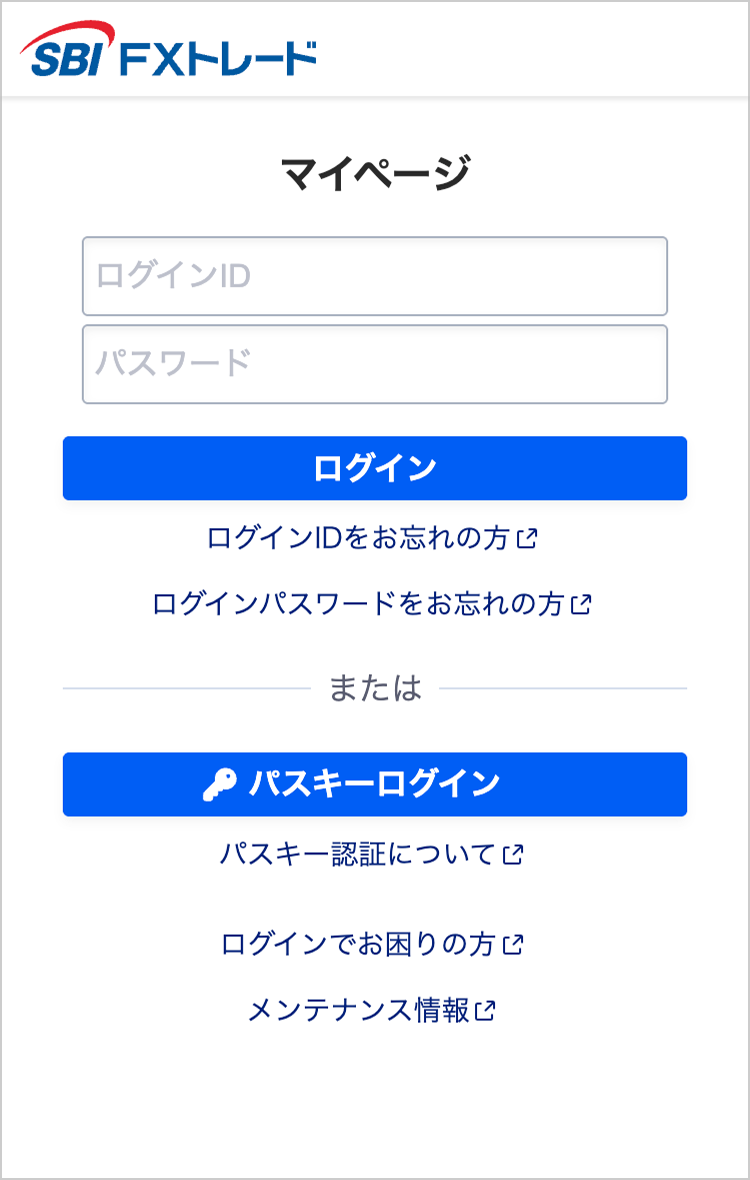This screenshot has height=1180, width=750.
Task: Click the external link icon beside メンテナンス情報
Action: [x=486, y=1012]
